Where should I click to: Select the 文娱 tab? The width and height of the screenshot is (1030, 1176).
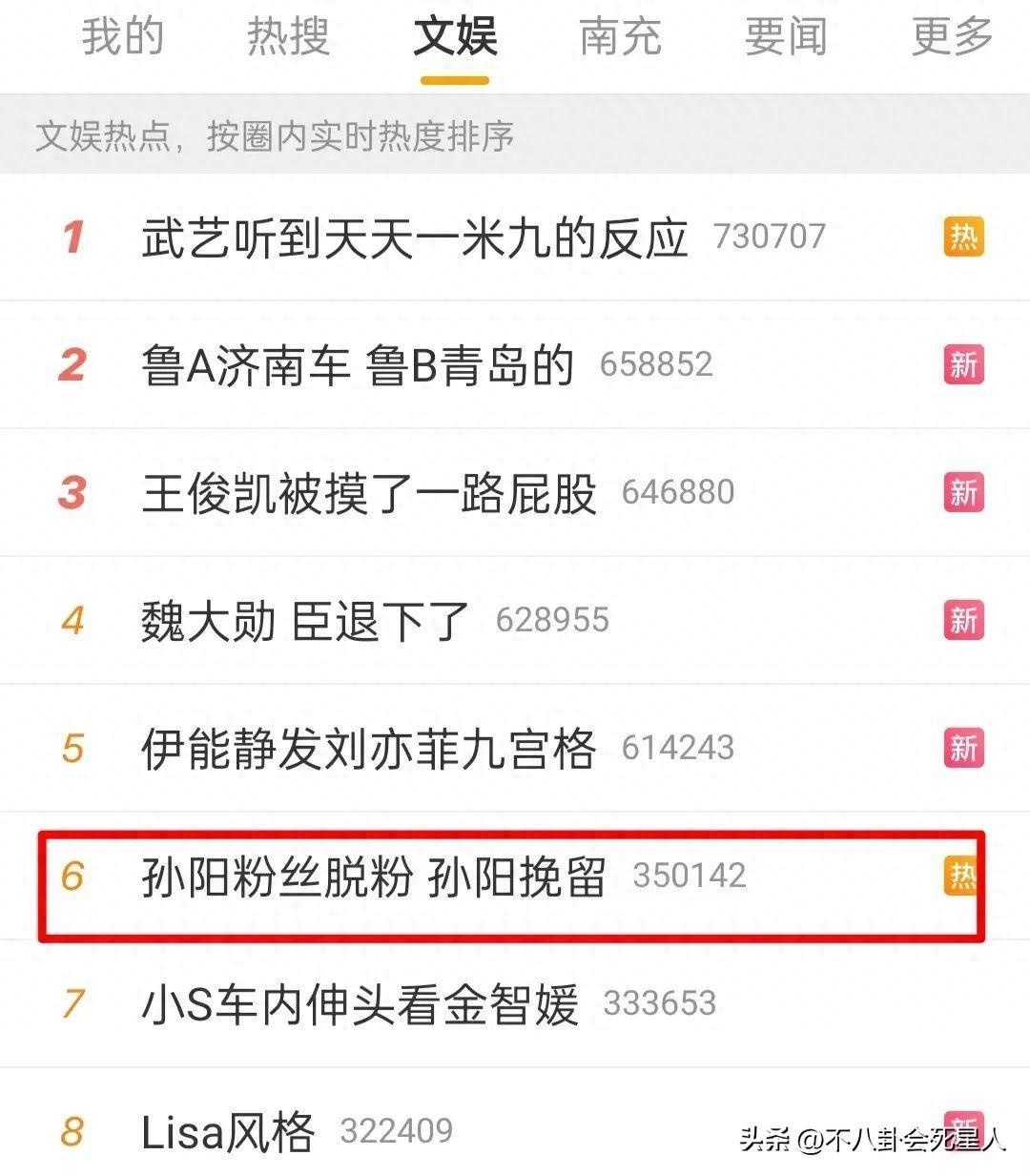[455, 37]
